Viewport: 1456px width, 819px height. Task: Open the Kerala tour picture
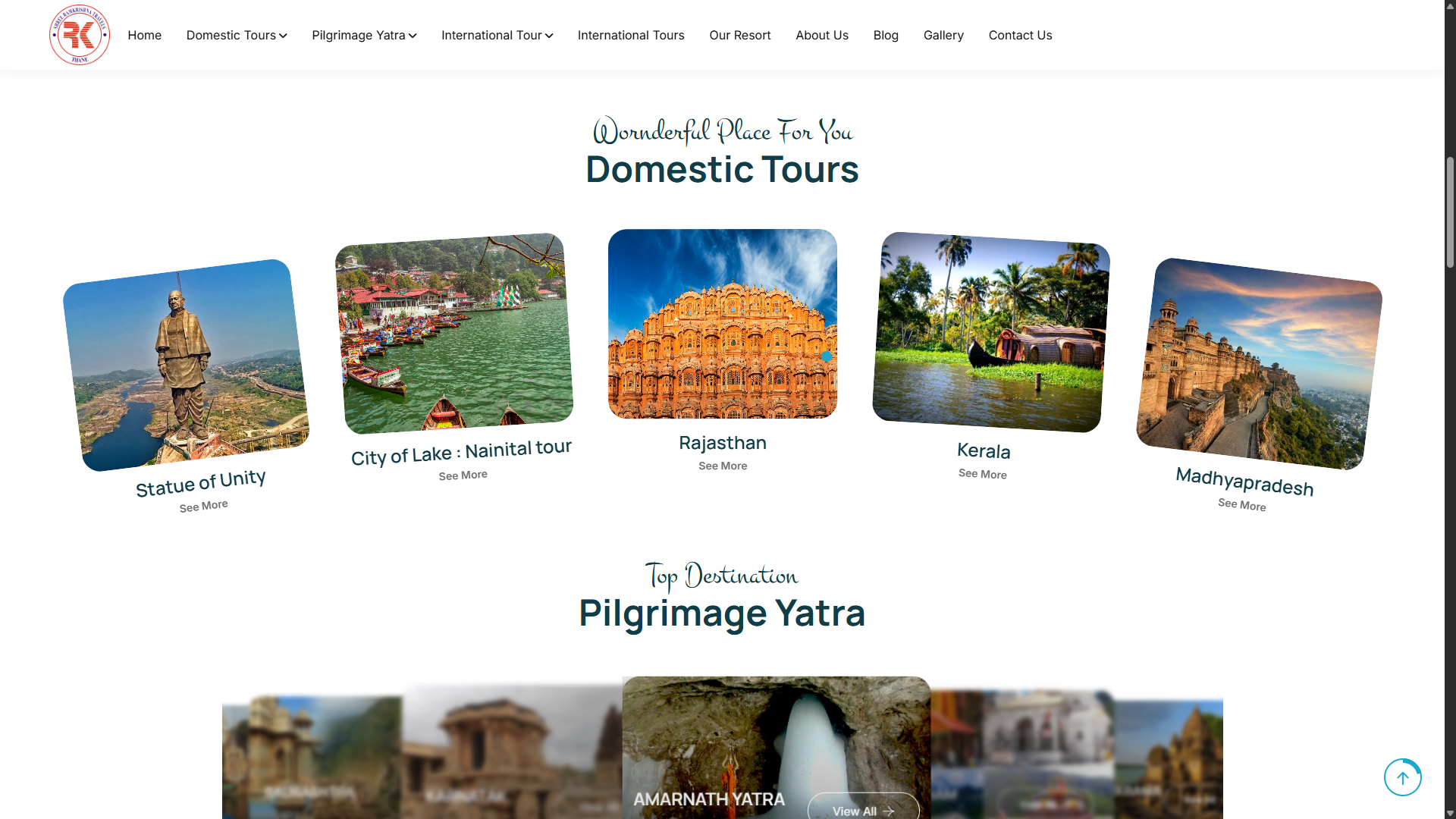[990, 332]
